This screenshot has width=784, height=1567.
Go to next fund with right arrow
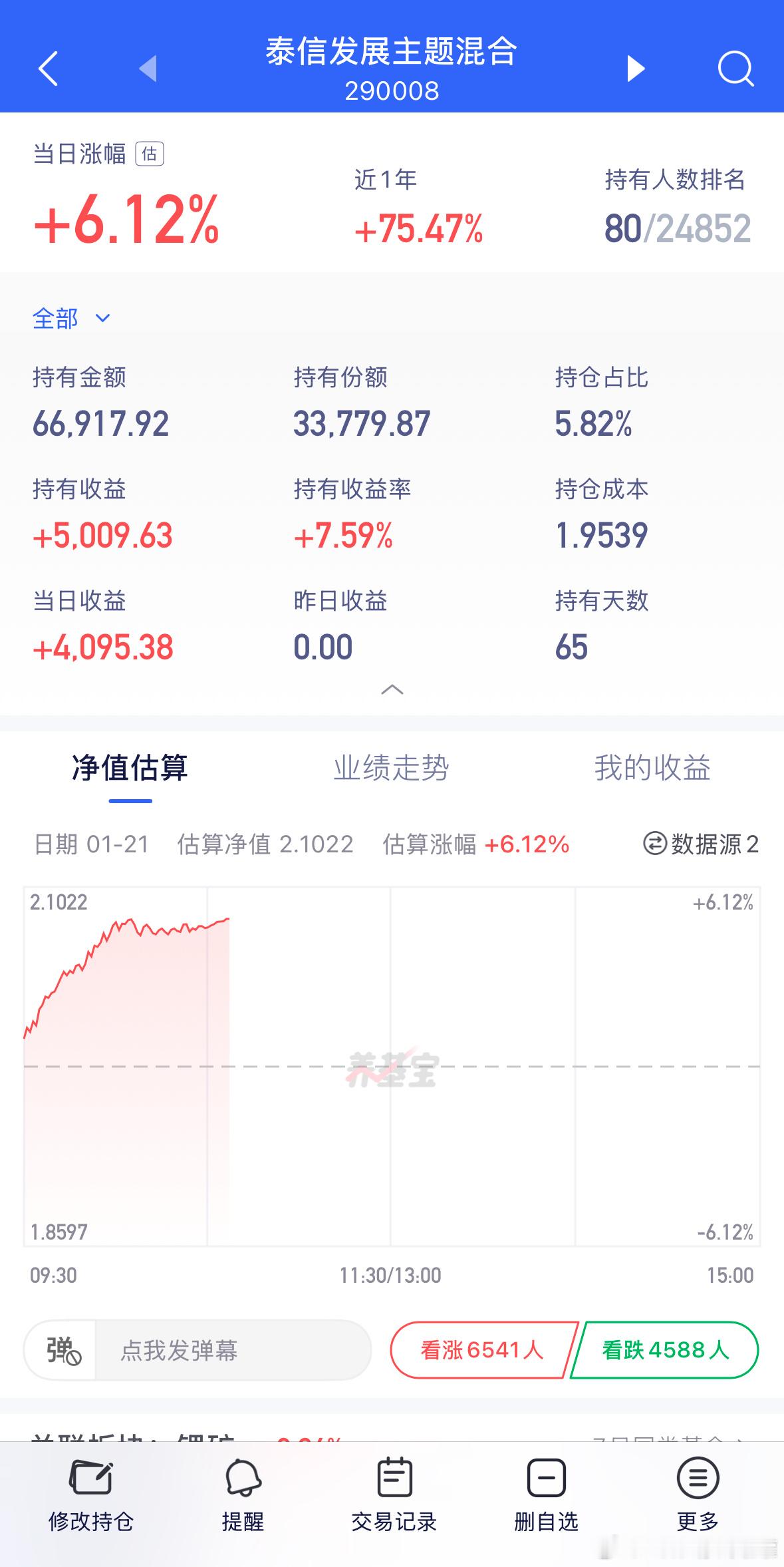pos(635,69)
